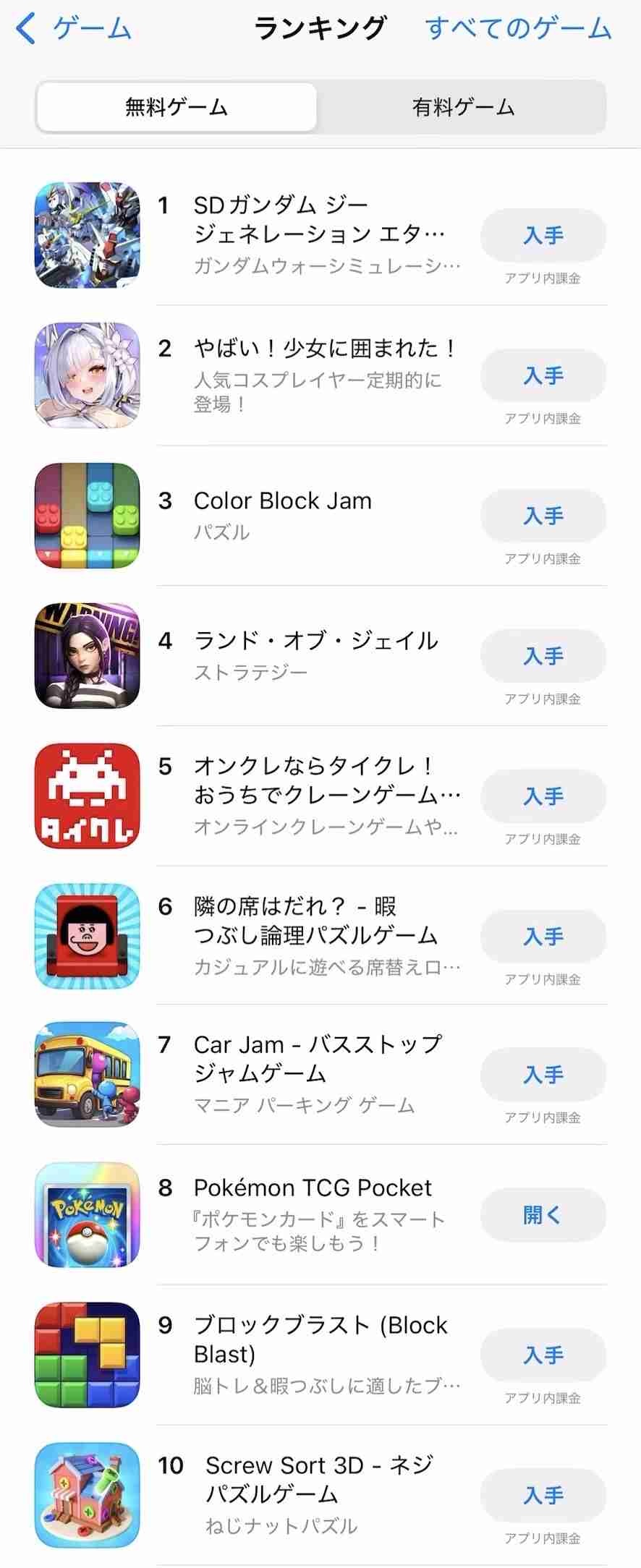
Task: Get ランド・オブ・ジェイル game
Action: (543, 657)
